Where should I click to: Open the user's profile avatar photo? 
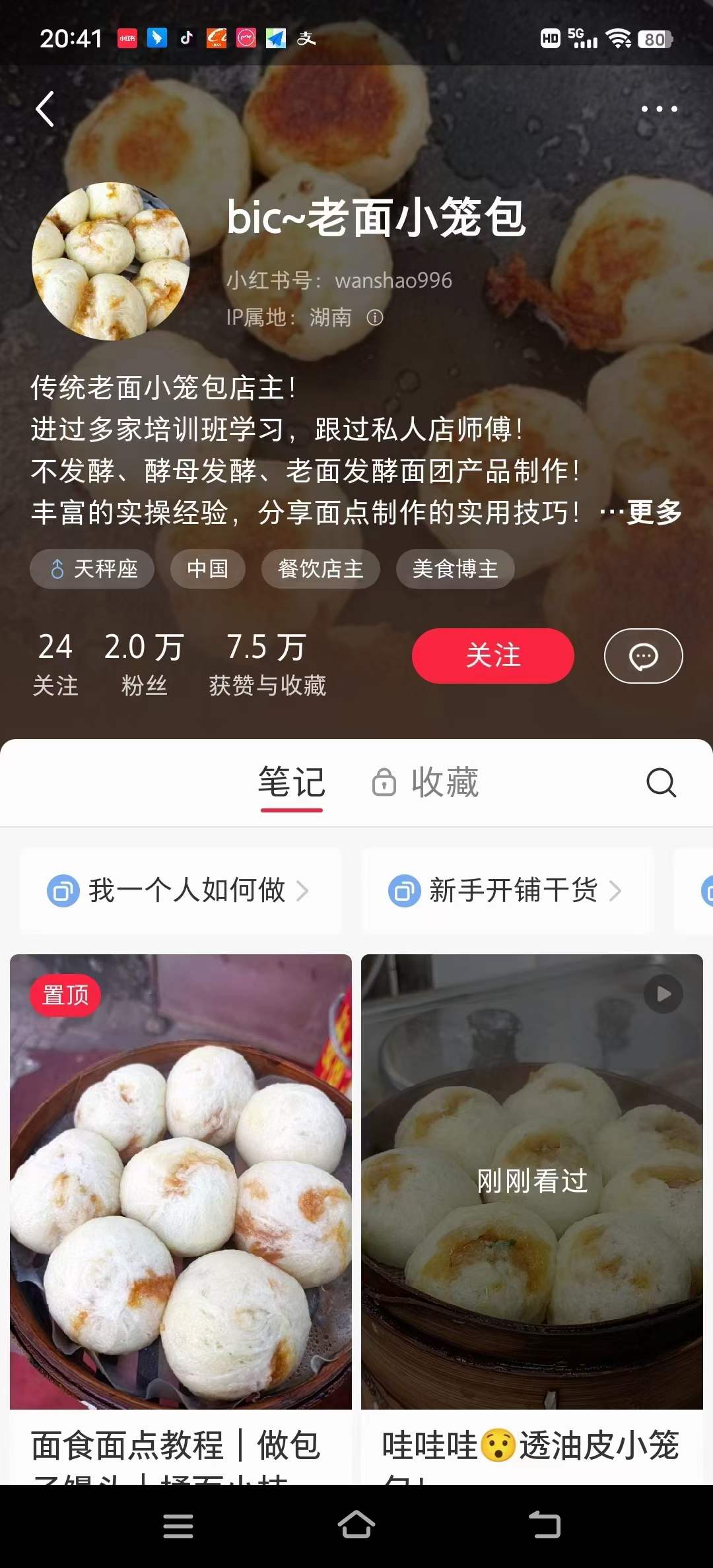[x=111, y=264]
